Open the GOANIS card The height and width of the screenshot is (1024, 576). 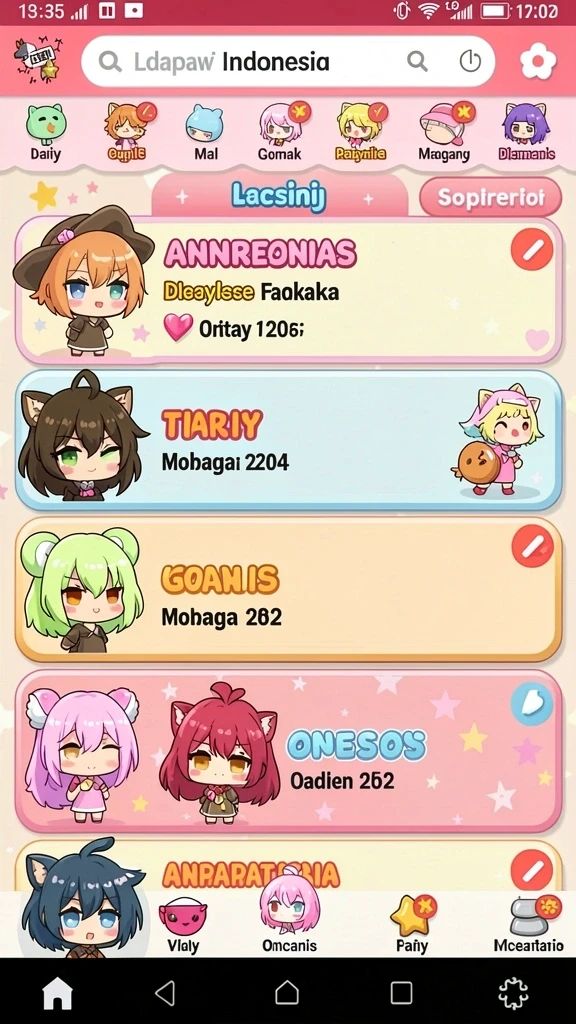(289, 590)
